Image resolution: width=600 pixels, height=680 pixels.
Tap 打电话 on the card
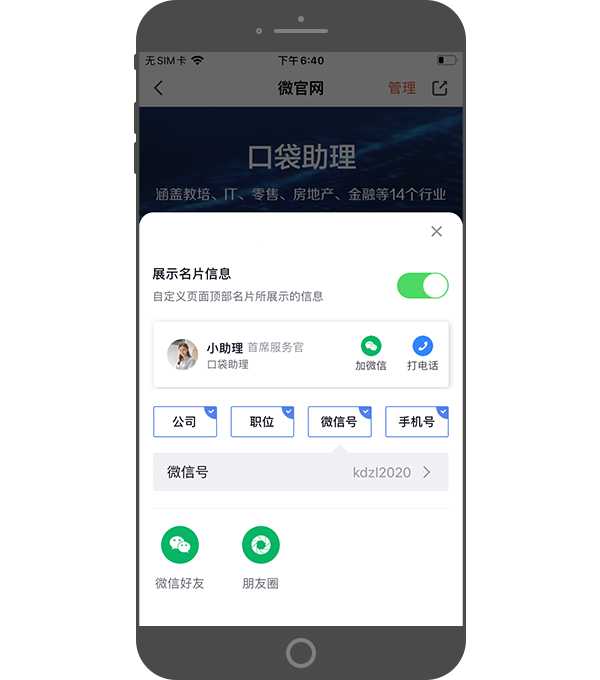pos(422,353)
